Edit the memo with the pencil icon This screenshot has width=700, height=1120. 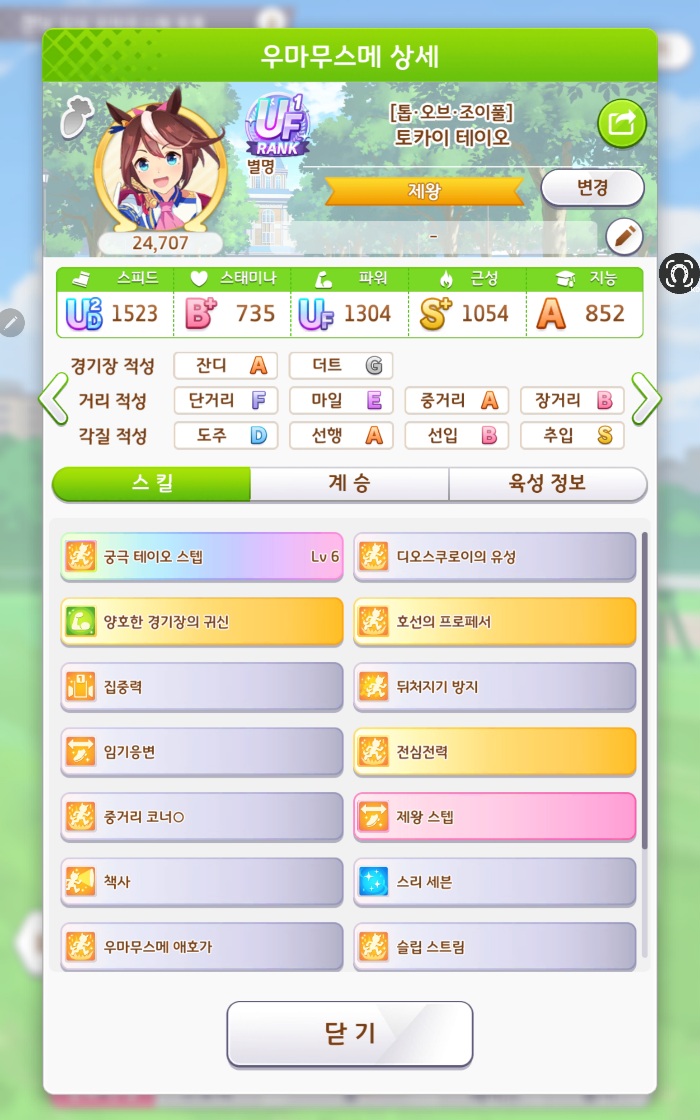[624, 237]
